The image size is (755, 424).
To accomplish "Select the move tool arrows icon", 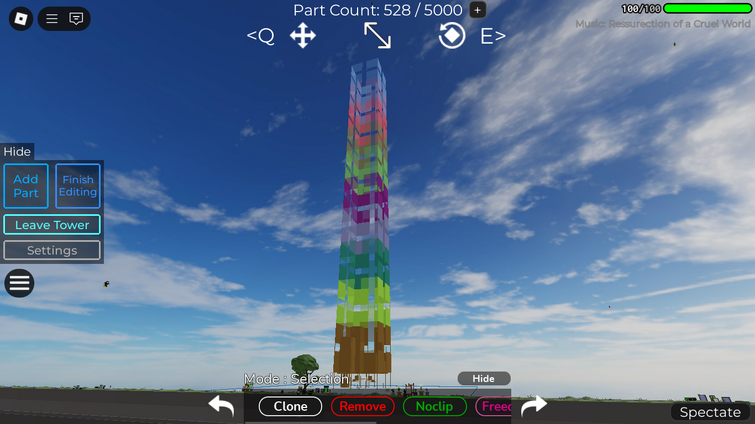I will pos(303,37).
